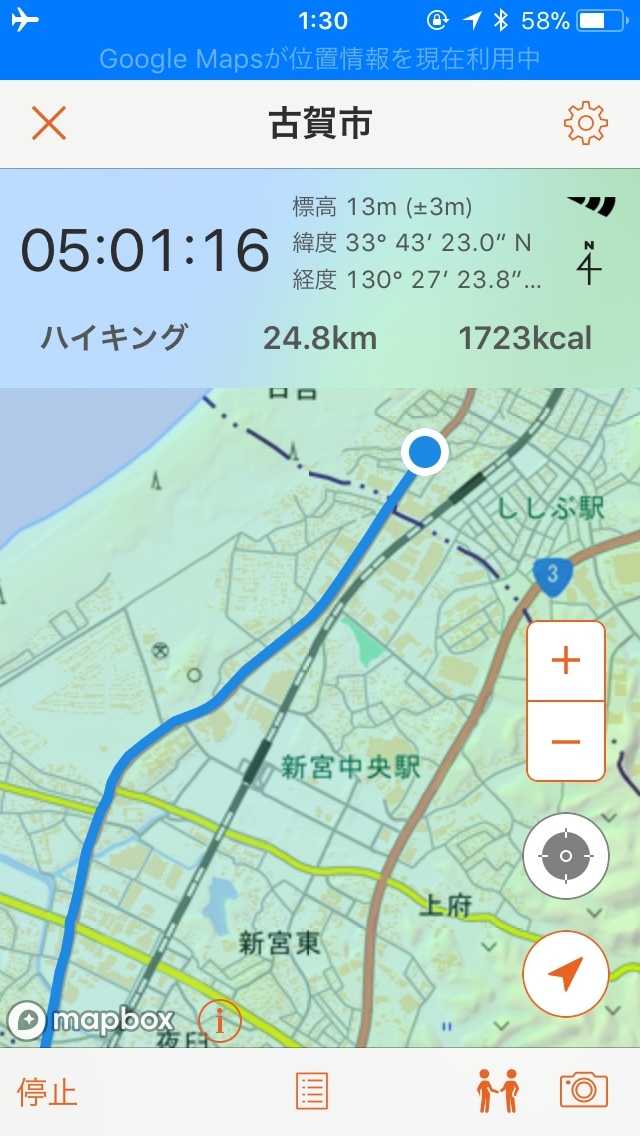Viewport: 640px width, 1136px height.
Task: Tap the orange navigation arrow button
Action: click(566, 973)
